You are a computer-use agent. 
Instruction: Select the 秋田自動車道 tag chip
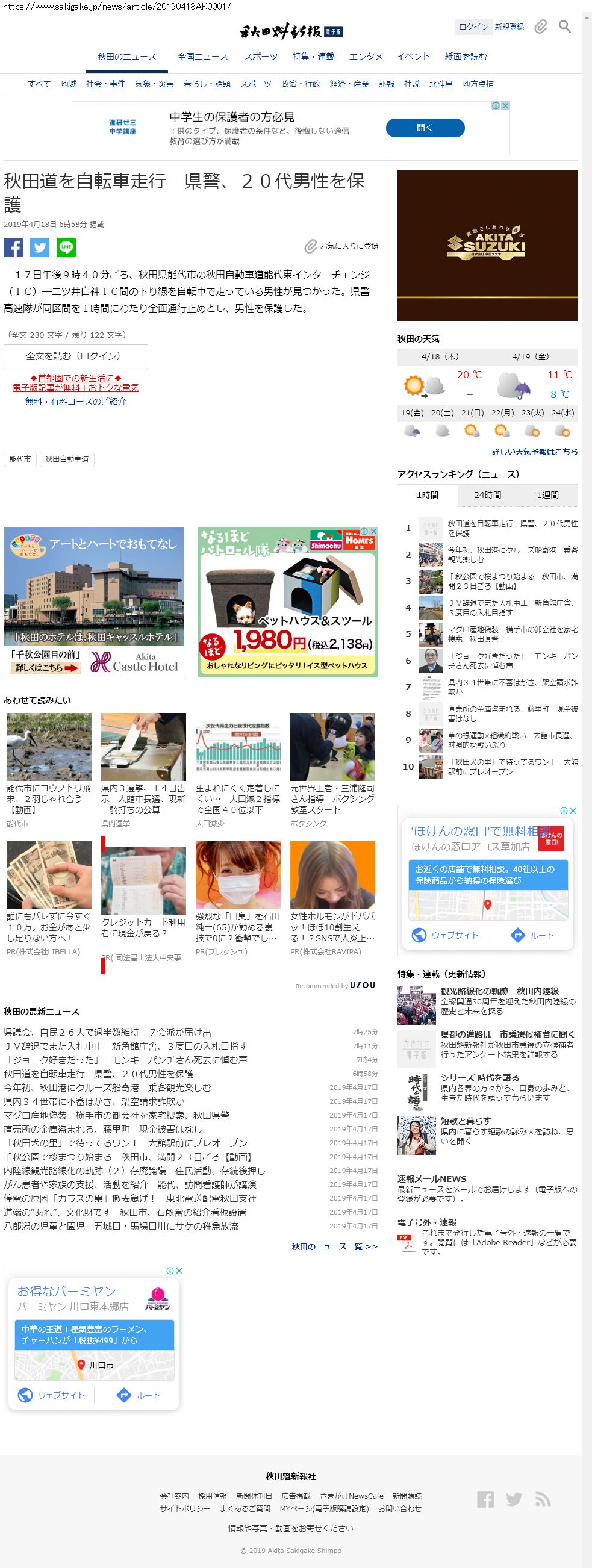pos(67,459)
